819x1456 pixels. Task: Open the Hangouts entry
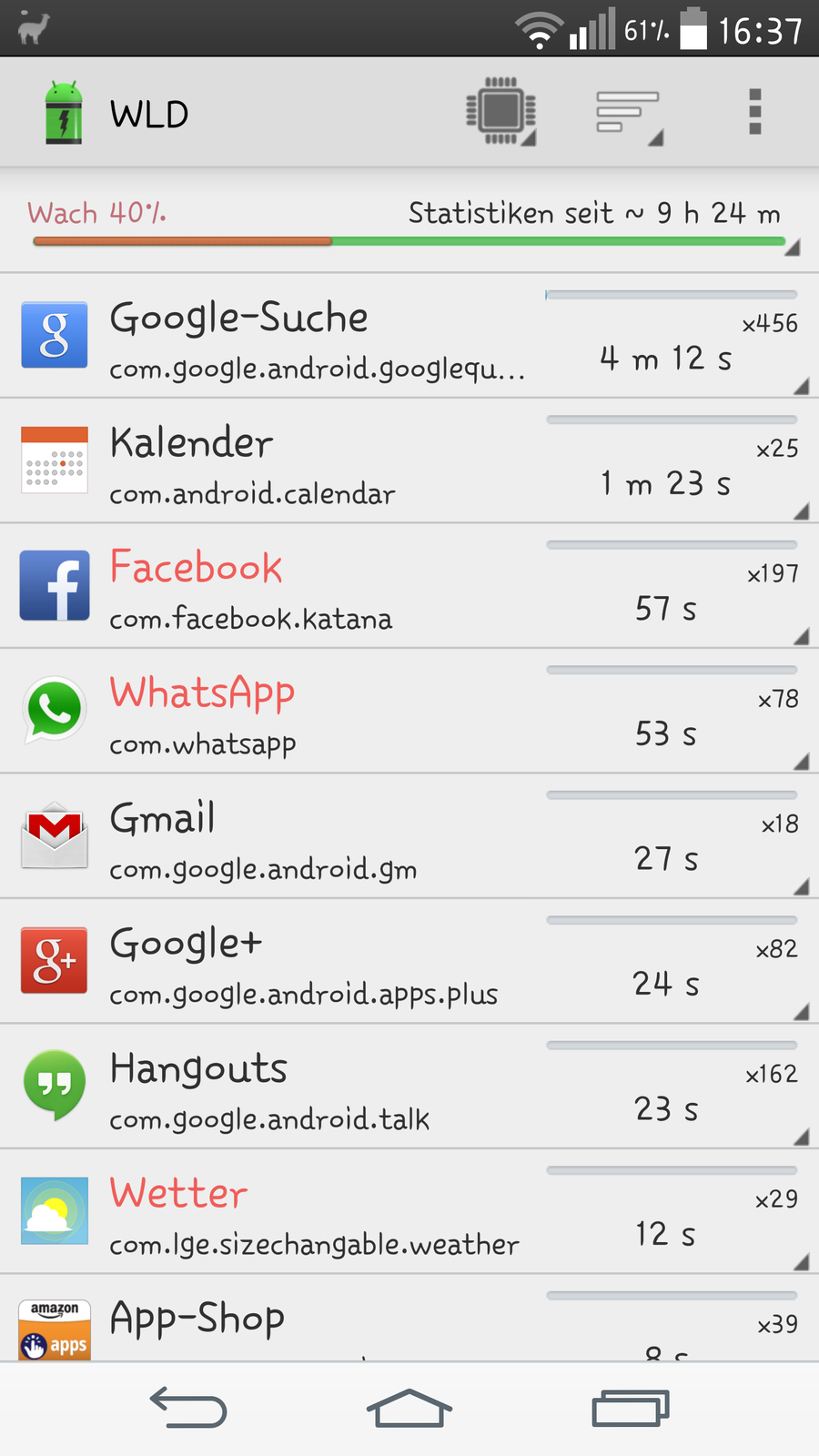[x=409, y=1087]
